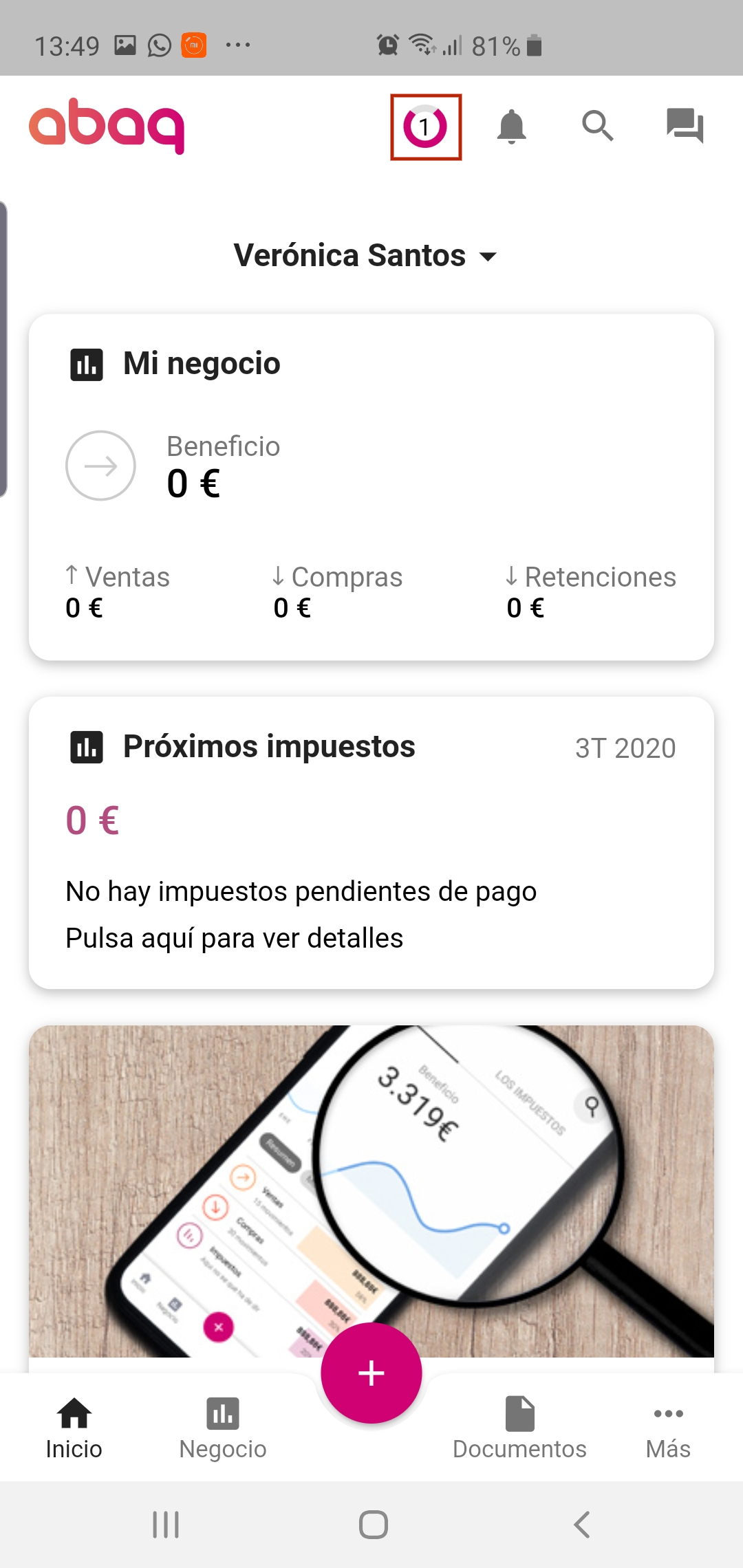Tap the subscription progress badge showing 1
Viewport: 743px width, 1568px height.
click(x=425, y=127)
